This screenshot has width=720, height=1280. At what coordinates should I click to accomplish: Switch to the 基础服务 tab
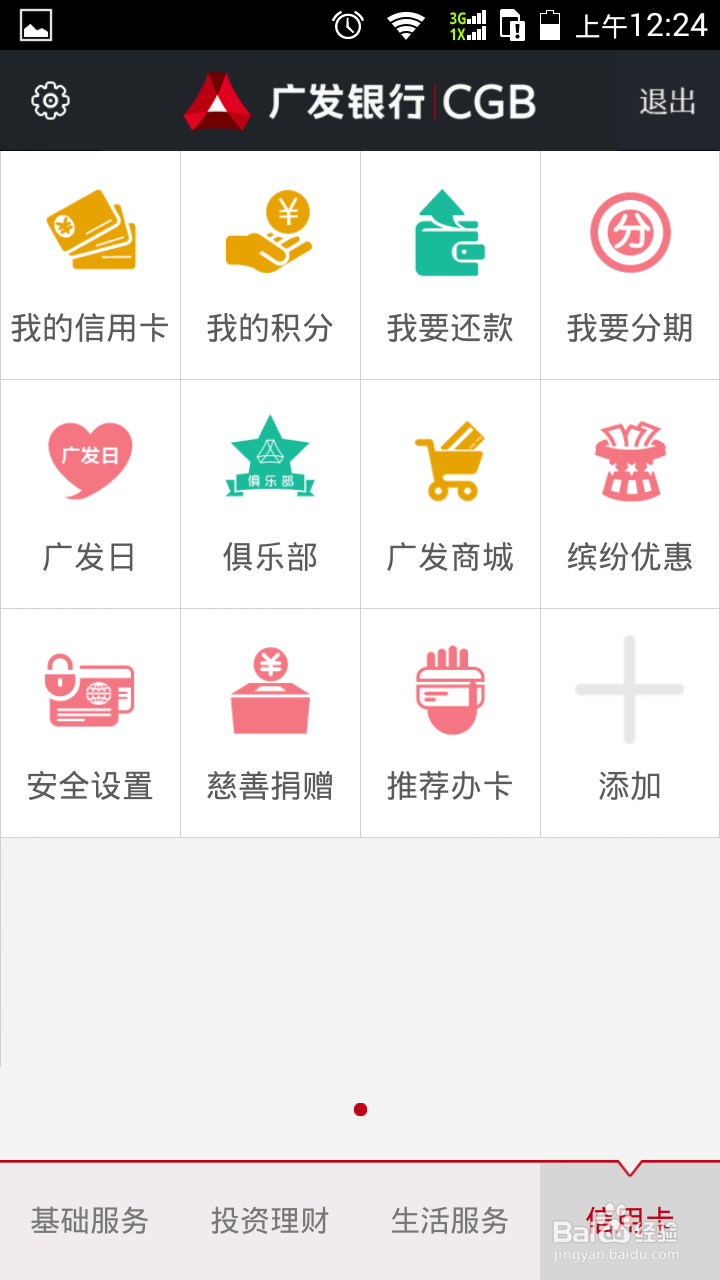click(90, 1221)
